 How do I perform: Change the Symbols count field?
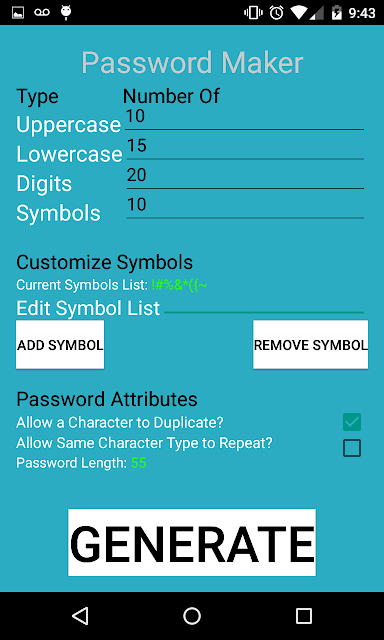[x=245, y=207]
